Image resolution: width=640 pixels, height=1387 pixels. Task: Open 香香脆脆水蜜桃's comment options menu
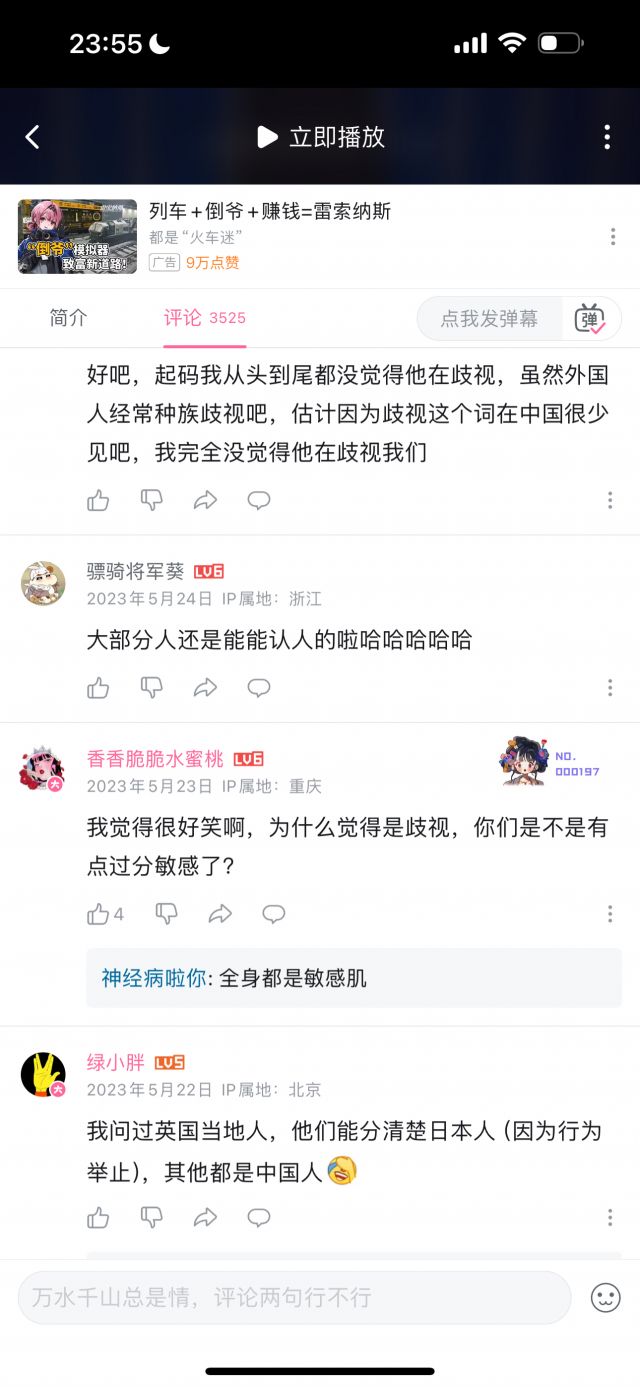(x=610, y=914)
